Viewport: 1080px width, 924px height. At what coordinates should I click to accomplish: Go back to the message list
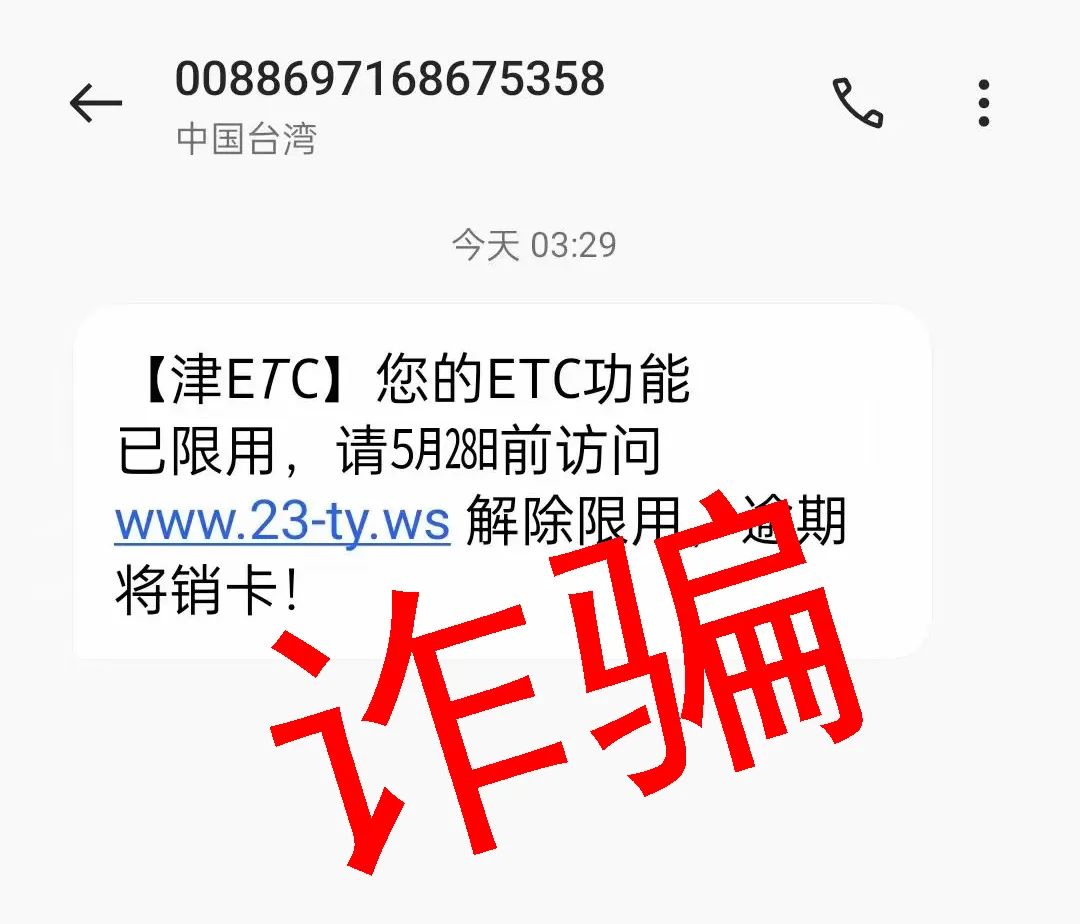(95, 103)
